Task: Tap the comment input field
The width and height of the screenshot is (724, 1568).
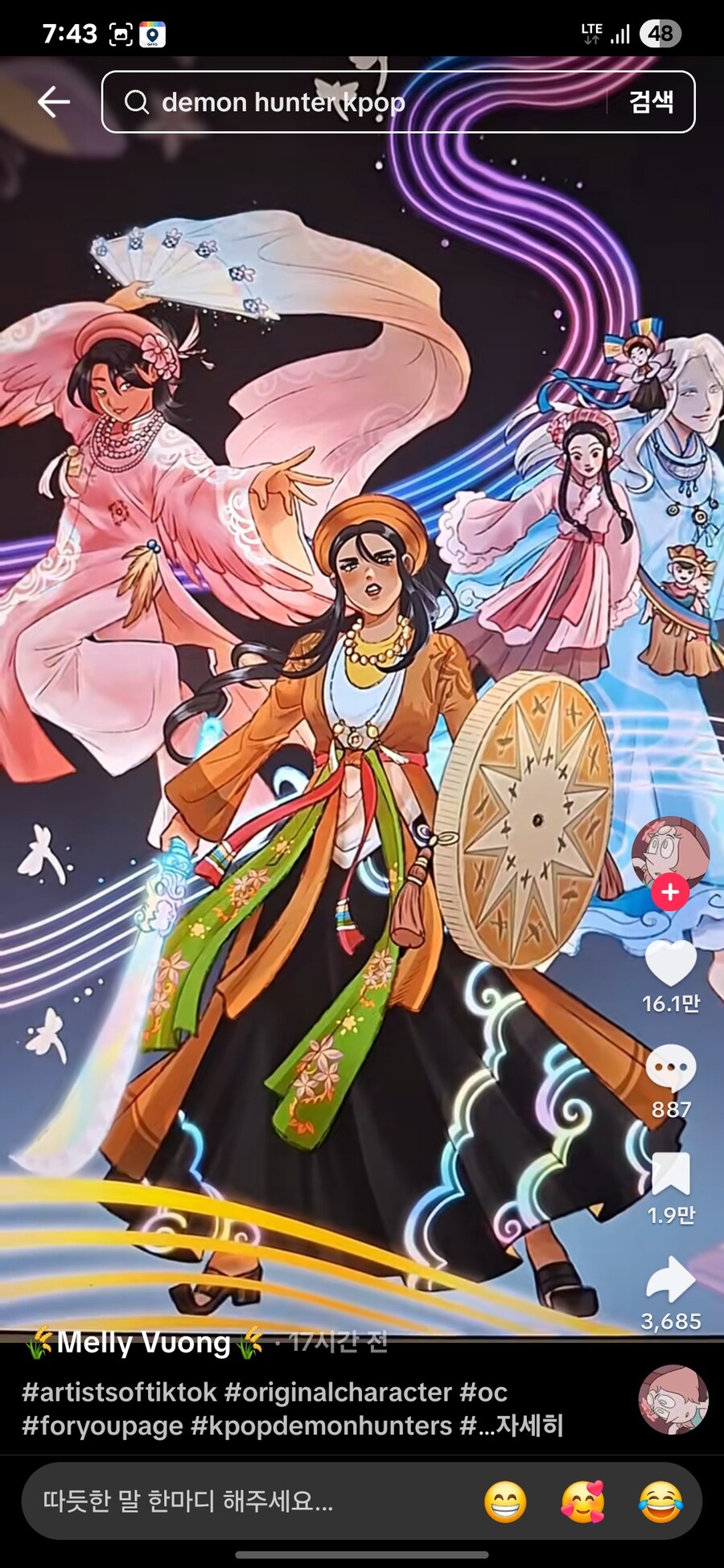Action: coord(241,1501)
